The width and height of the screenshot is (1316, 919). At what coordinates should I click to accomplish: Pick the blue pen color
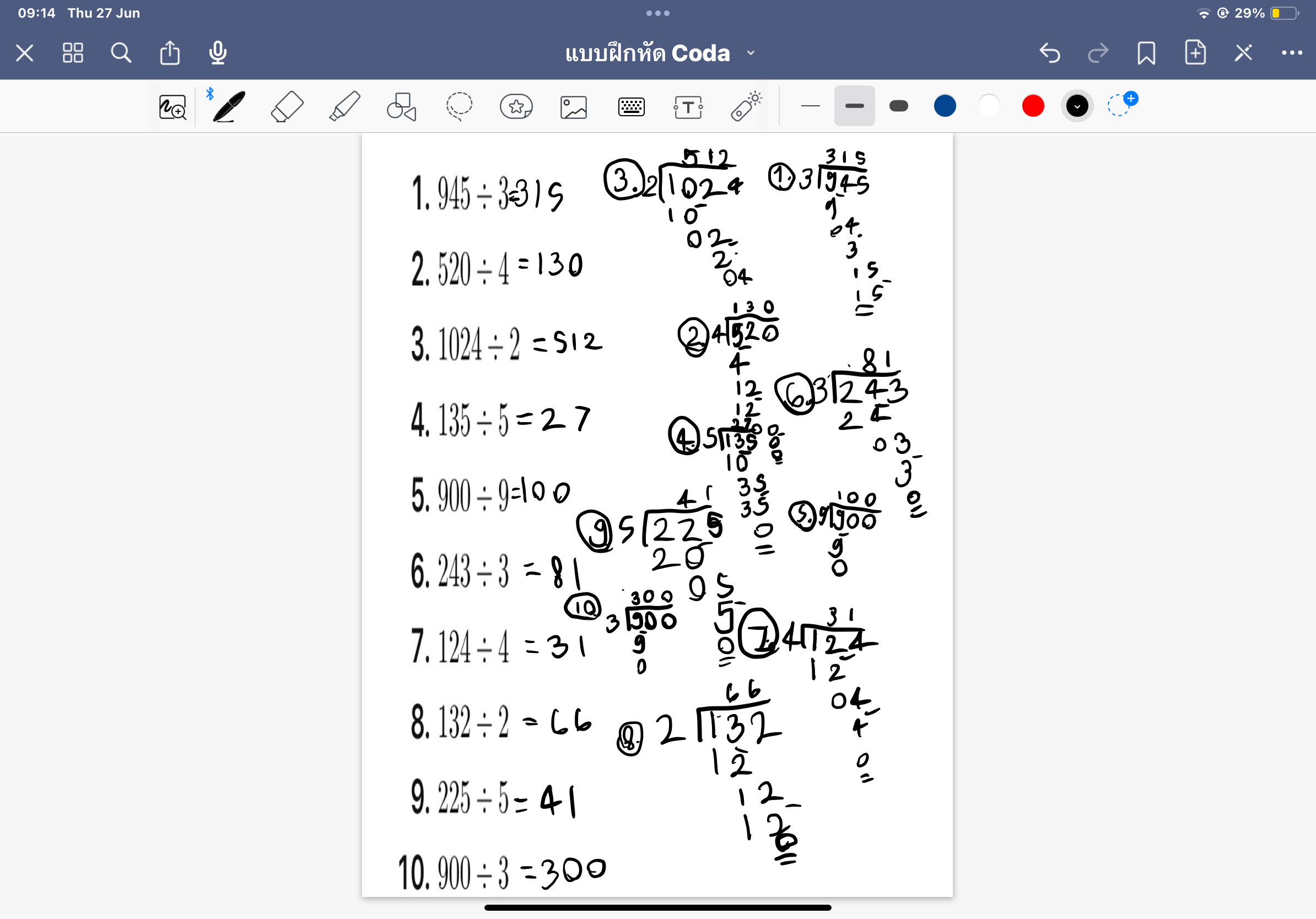pos(945,106)
